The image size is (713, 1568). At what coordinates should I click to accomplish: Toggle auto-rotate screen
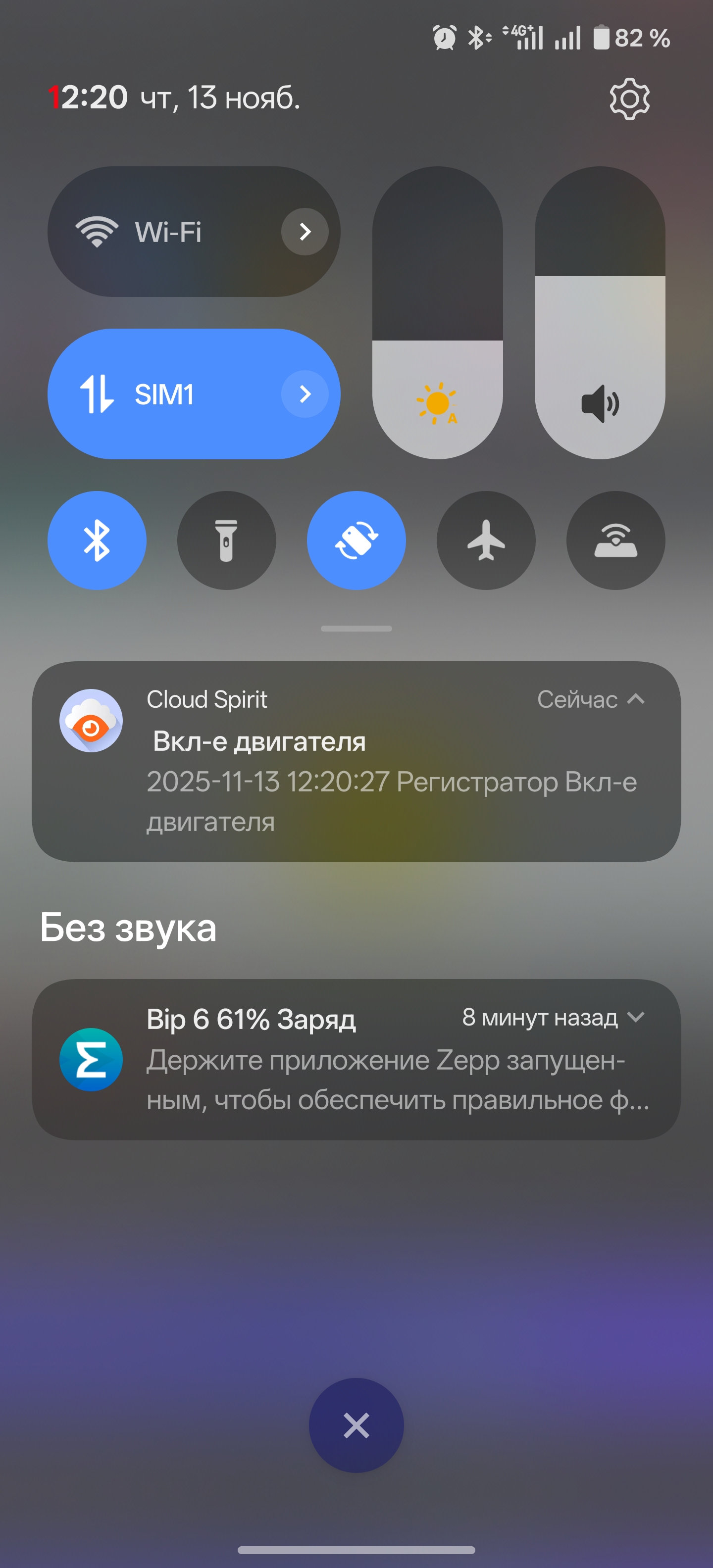point(356,540)
